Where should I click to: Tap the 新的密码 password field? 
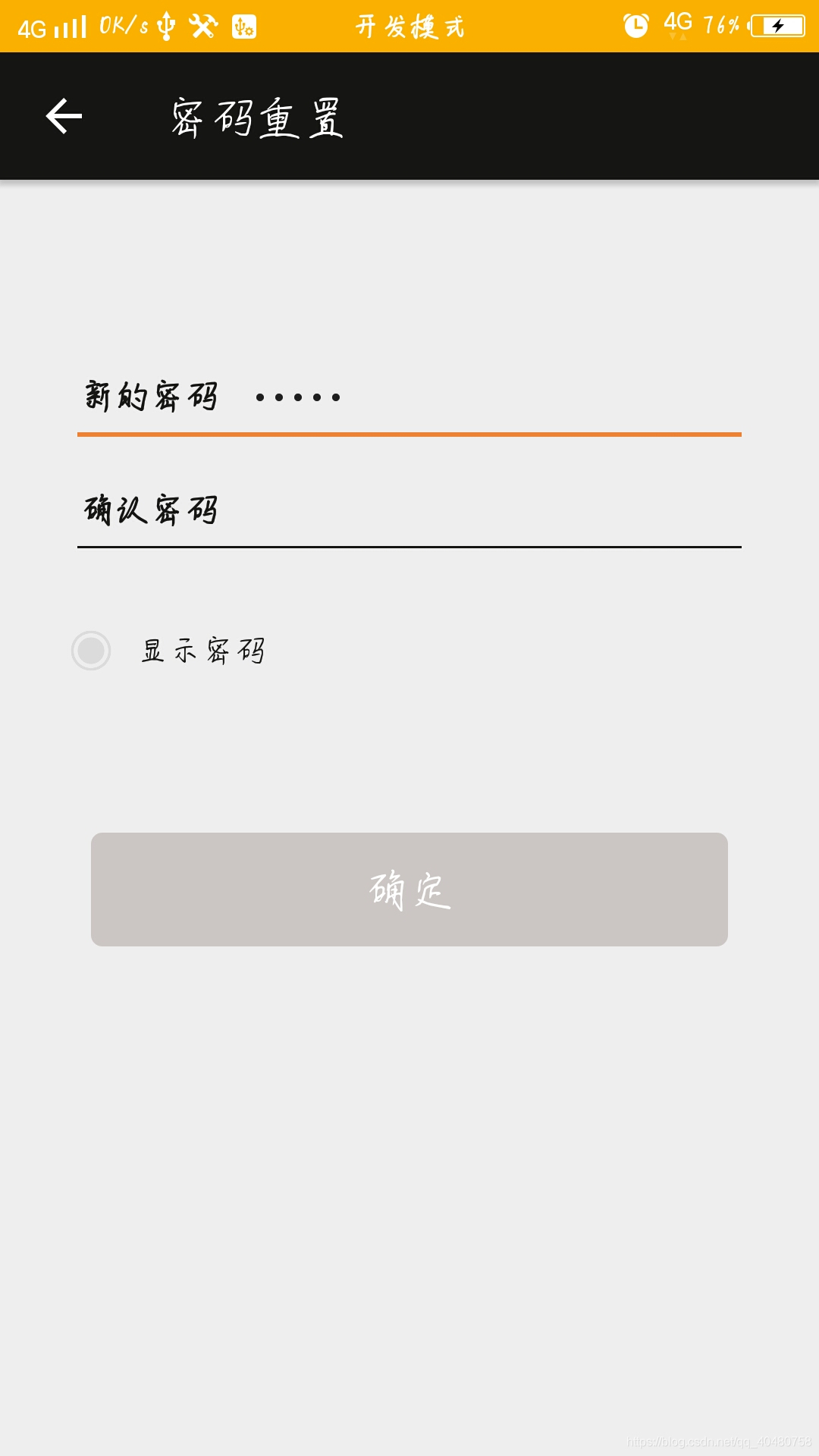click(x=485, y=397)
